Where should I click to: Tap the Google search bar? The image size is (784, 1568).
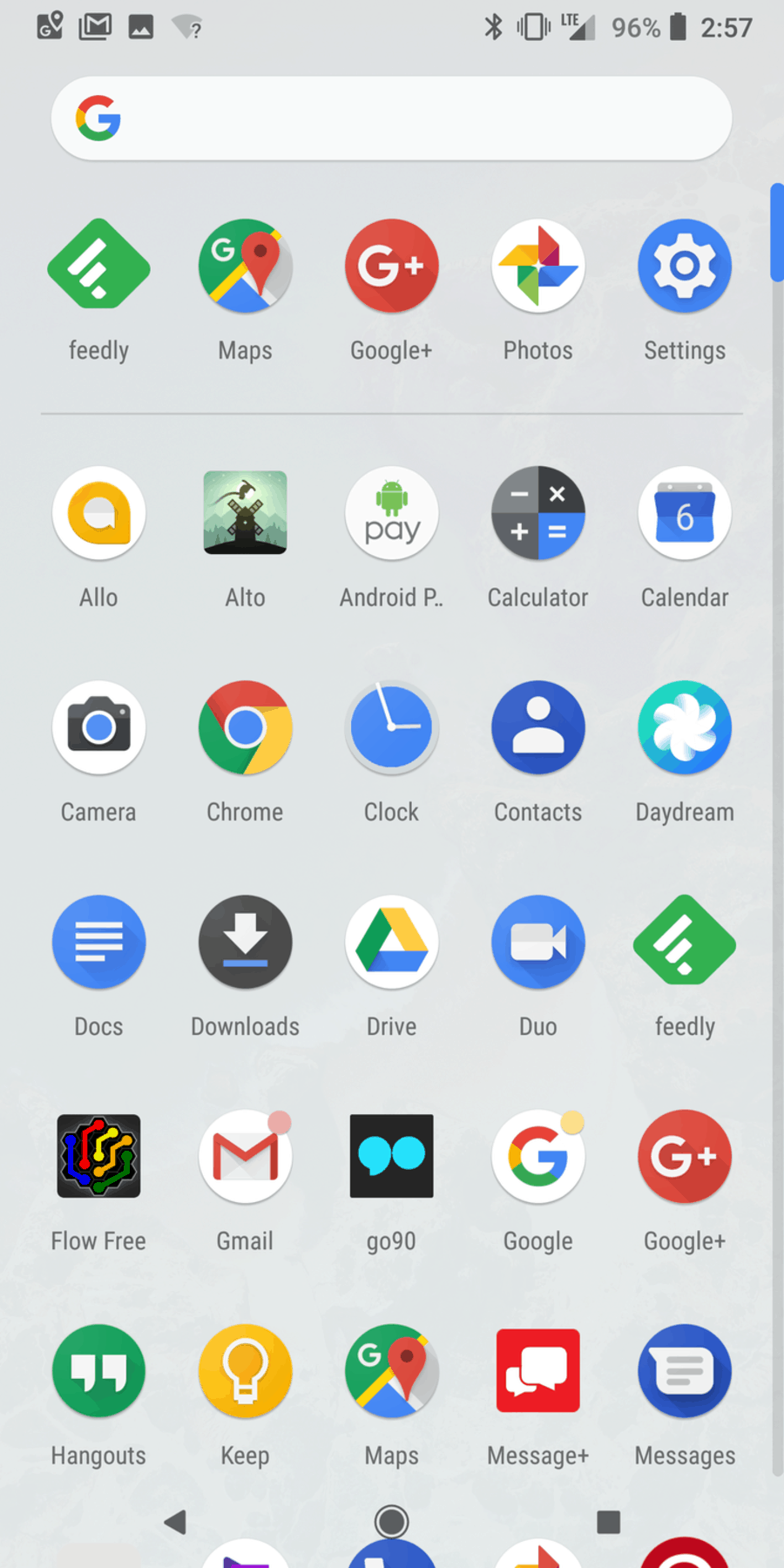coord(391,118)
